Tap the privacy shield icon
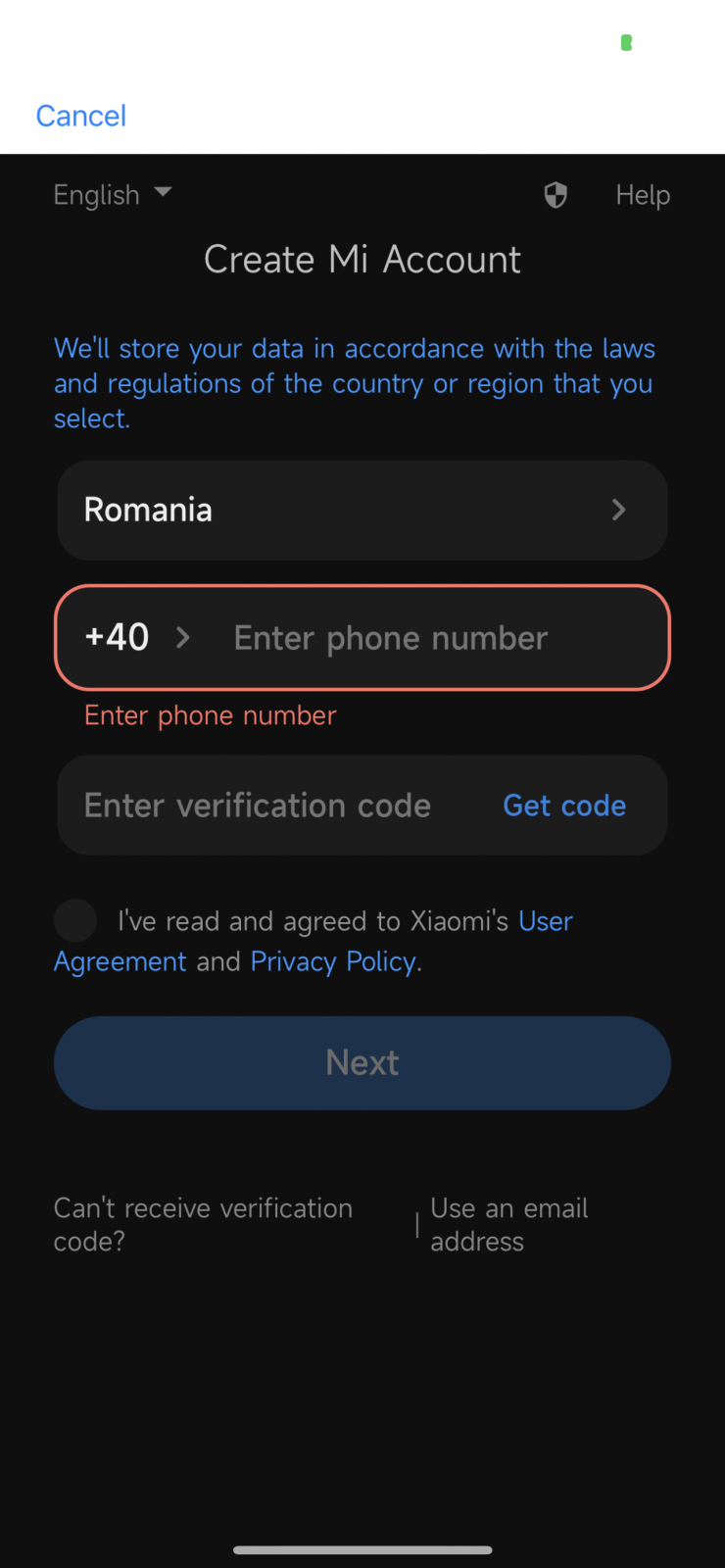This screenshot has width=725, height=1568. coord(556,195)
